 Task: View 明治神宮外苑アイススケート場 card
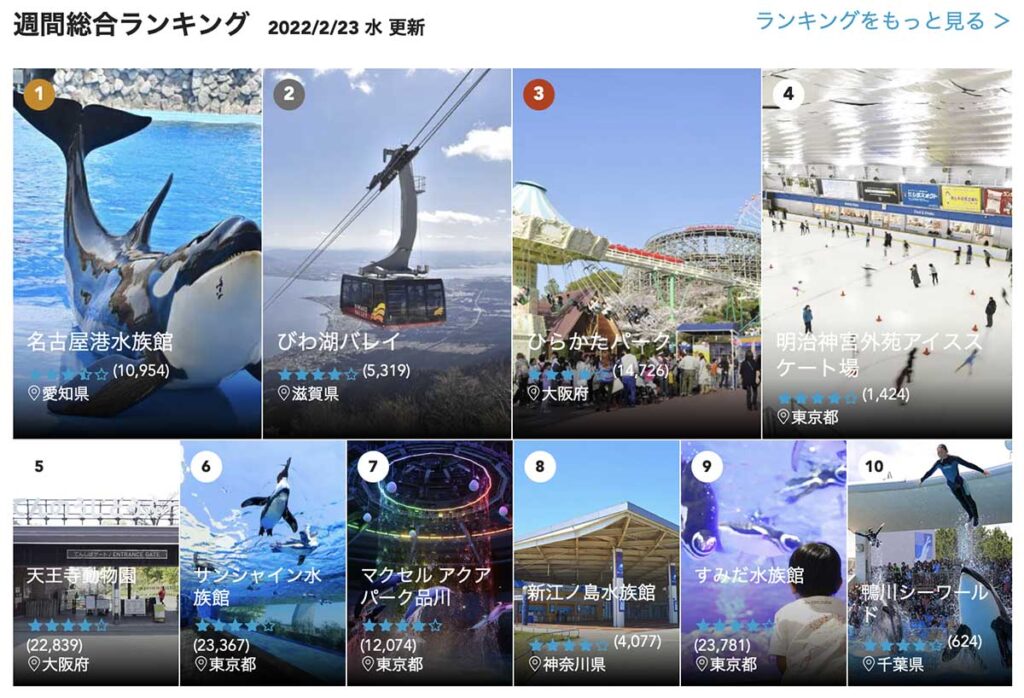[887, 253]
